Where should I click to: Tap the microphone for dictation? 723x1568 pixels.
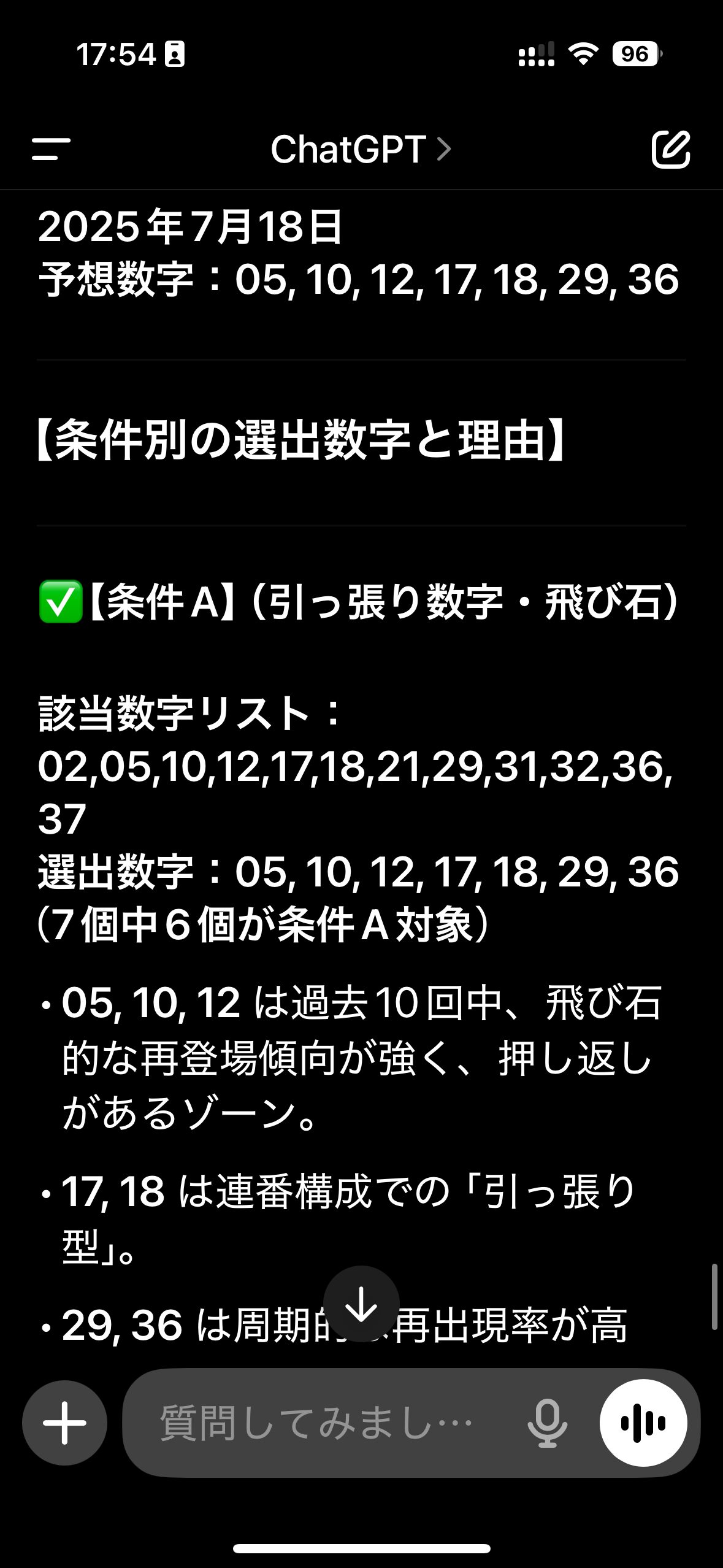pos(546,1423)
